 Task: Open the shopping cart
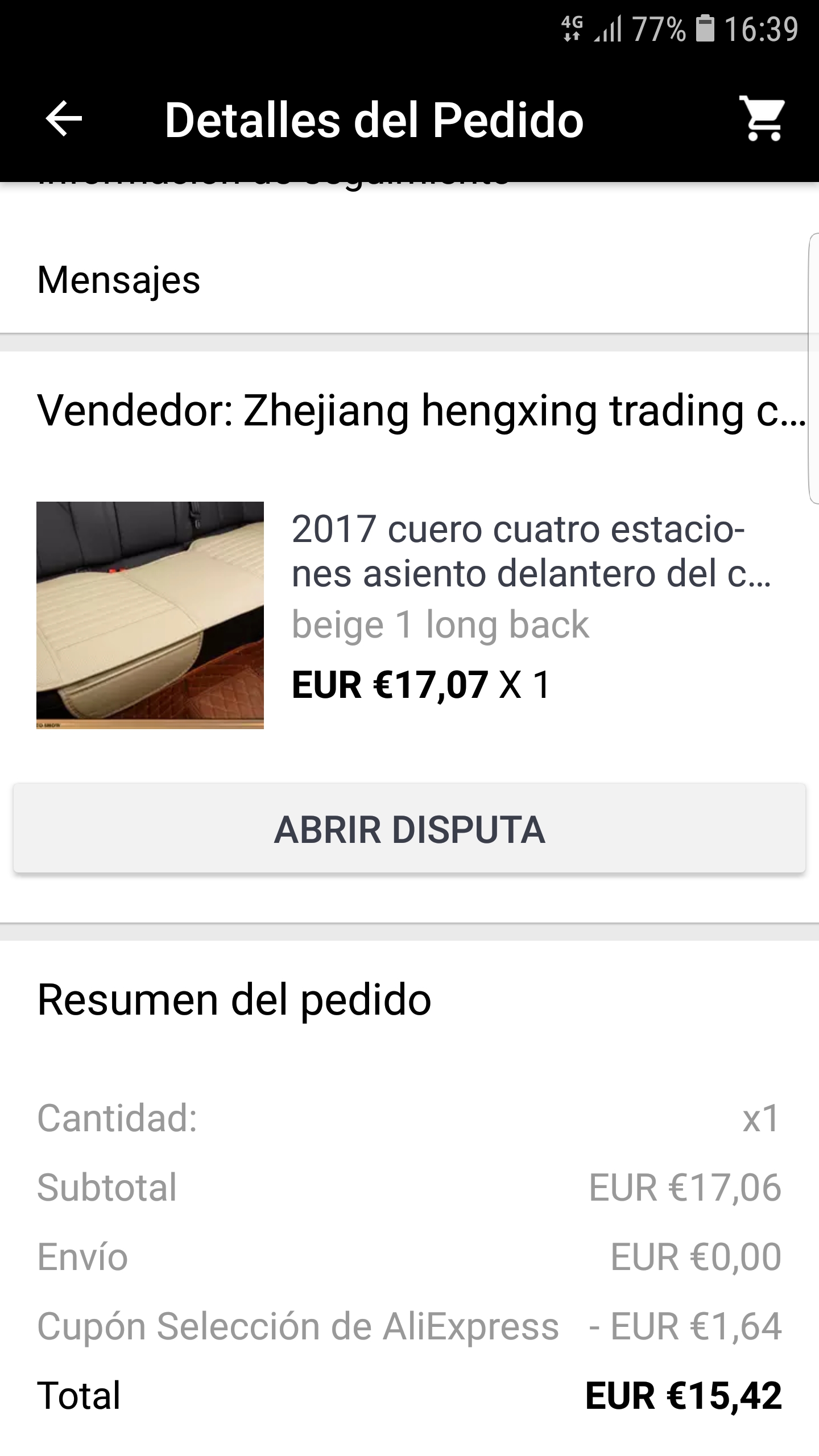tap(762, 119)
